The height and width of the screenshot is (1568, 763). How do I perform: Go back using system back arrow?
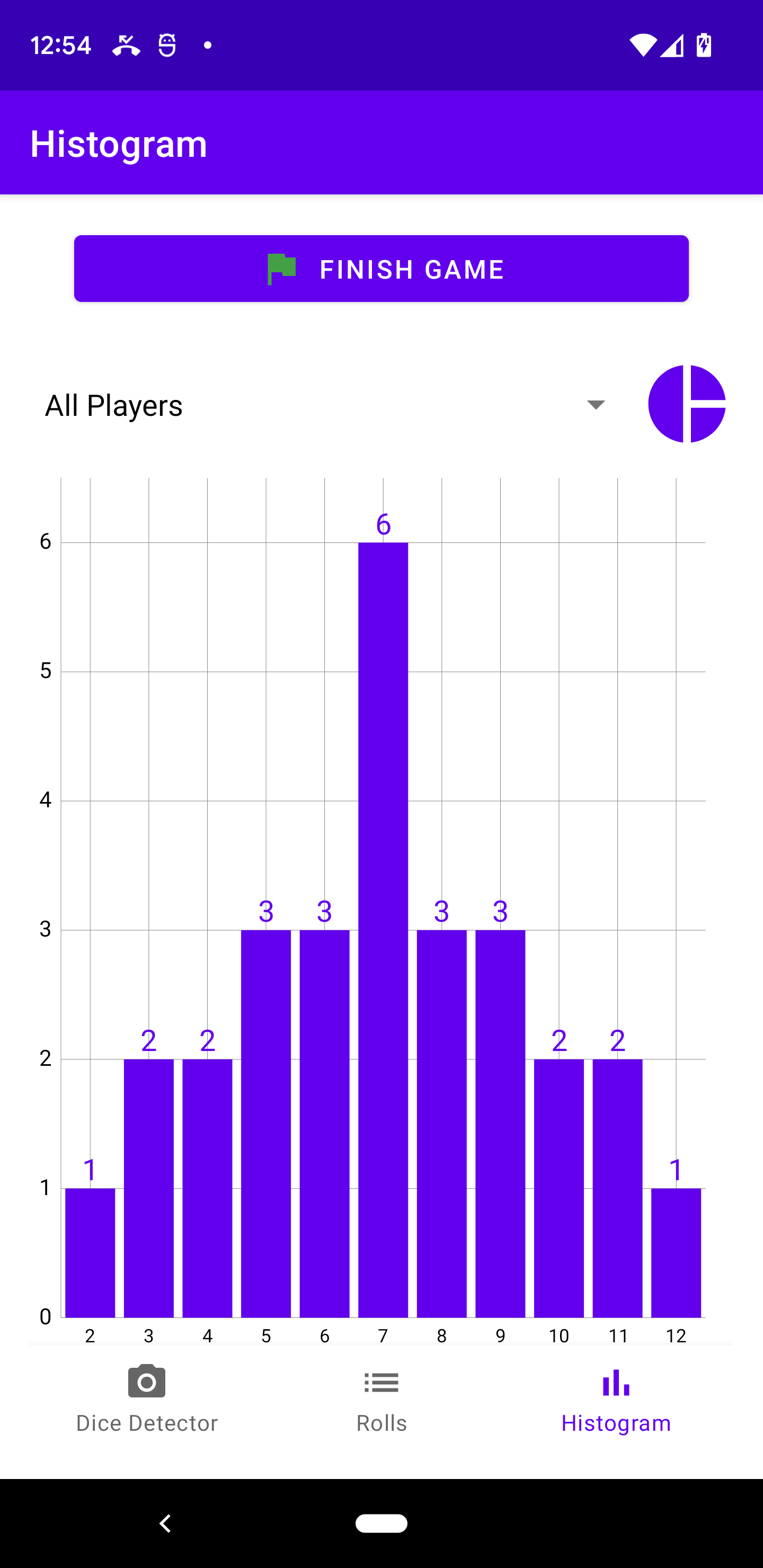(x=164, y=1524)
